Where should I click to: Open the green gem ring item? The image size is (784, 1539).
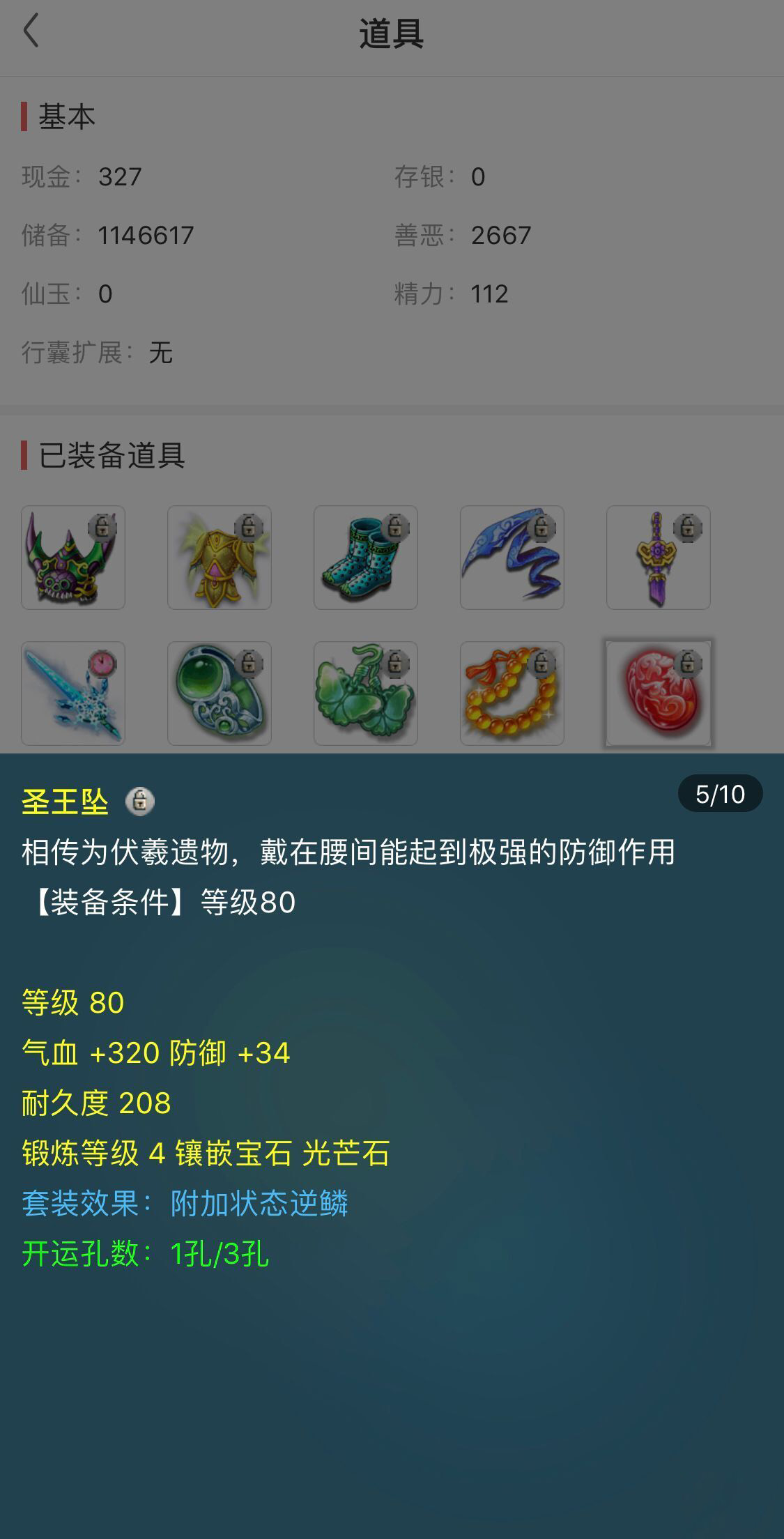coord(220,694)
